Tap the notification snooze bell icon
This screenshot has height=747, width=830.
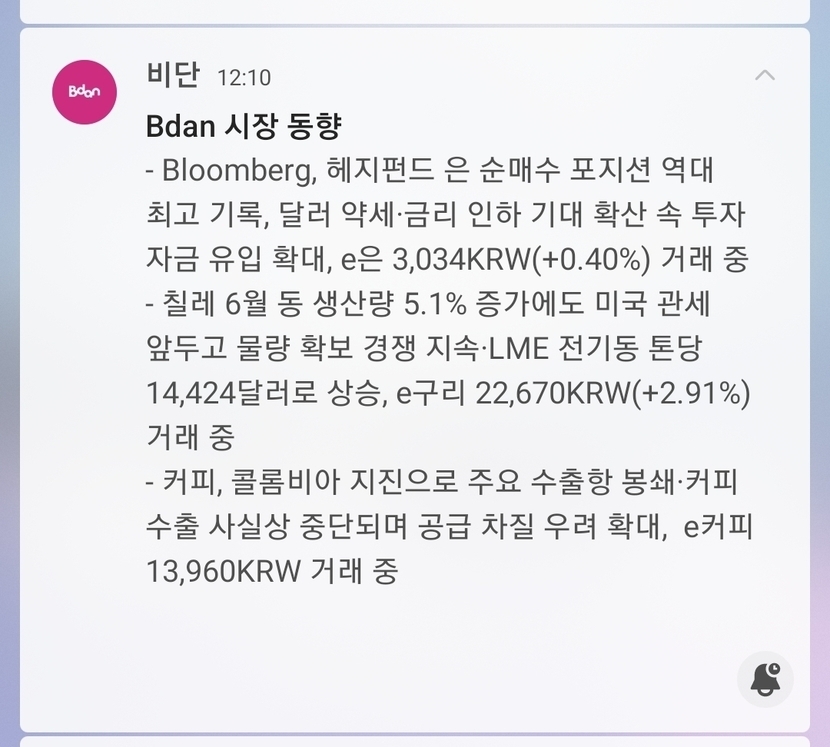[x=765, y=679]
